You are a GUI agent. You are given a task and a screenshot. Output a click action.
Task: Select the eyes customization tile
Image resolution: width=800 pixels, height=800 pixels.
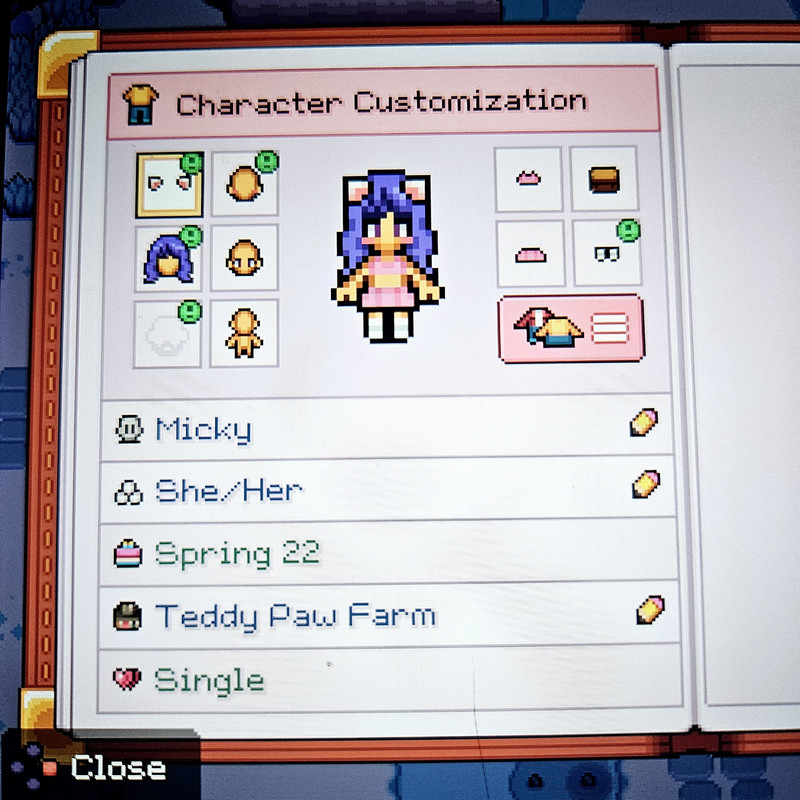pyautogui.click(x=605, y=254)
